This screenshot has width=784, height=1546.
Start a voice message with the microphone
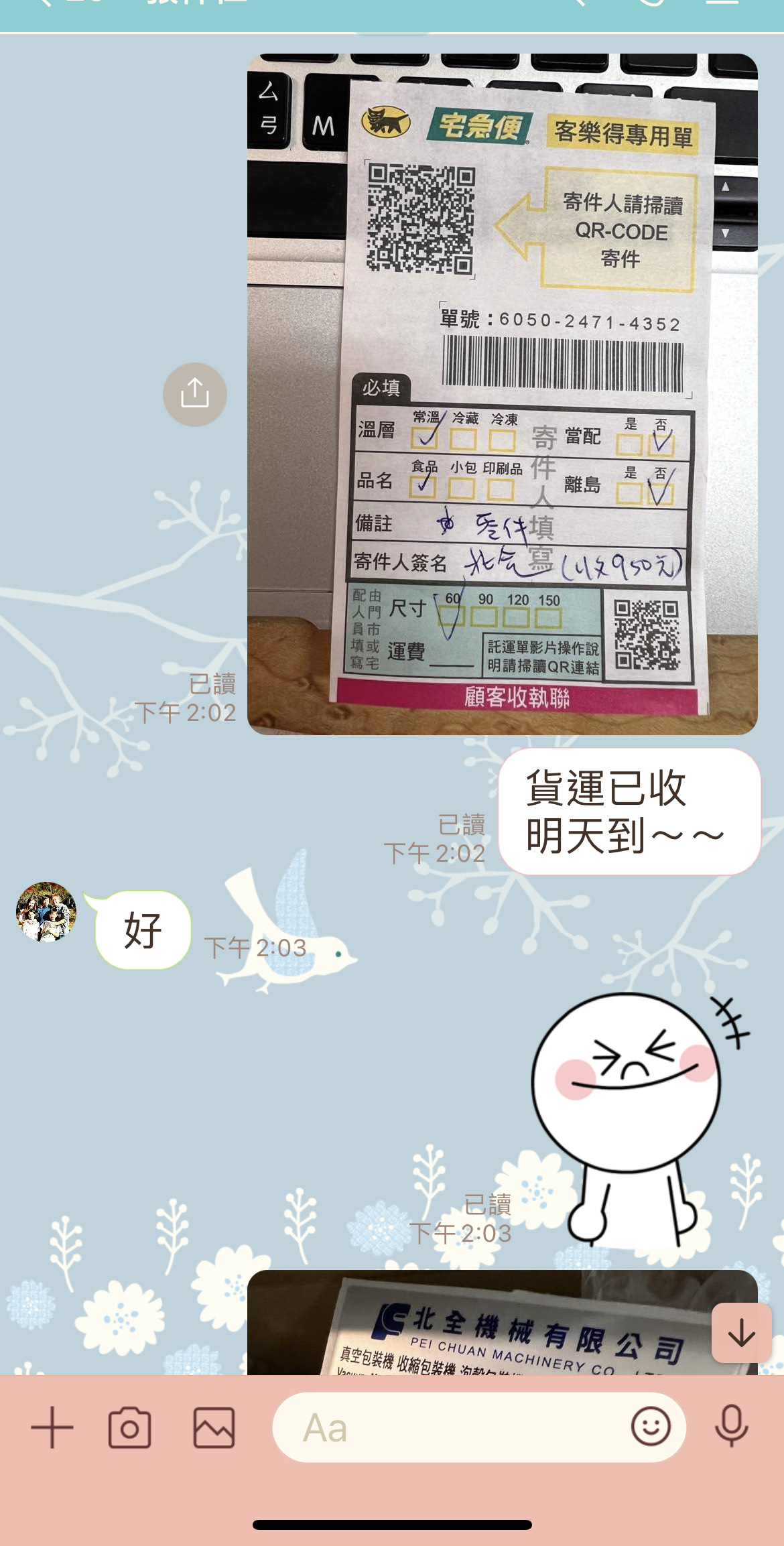[731, 1427]
